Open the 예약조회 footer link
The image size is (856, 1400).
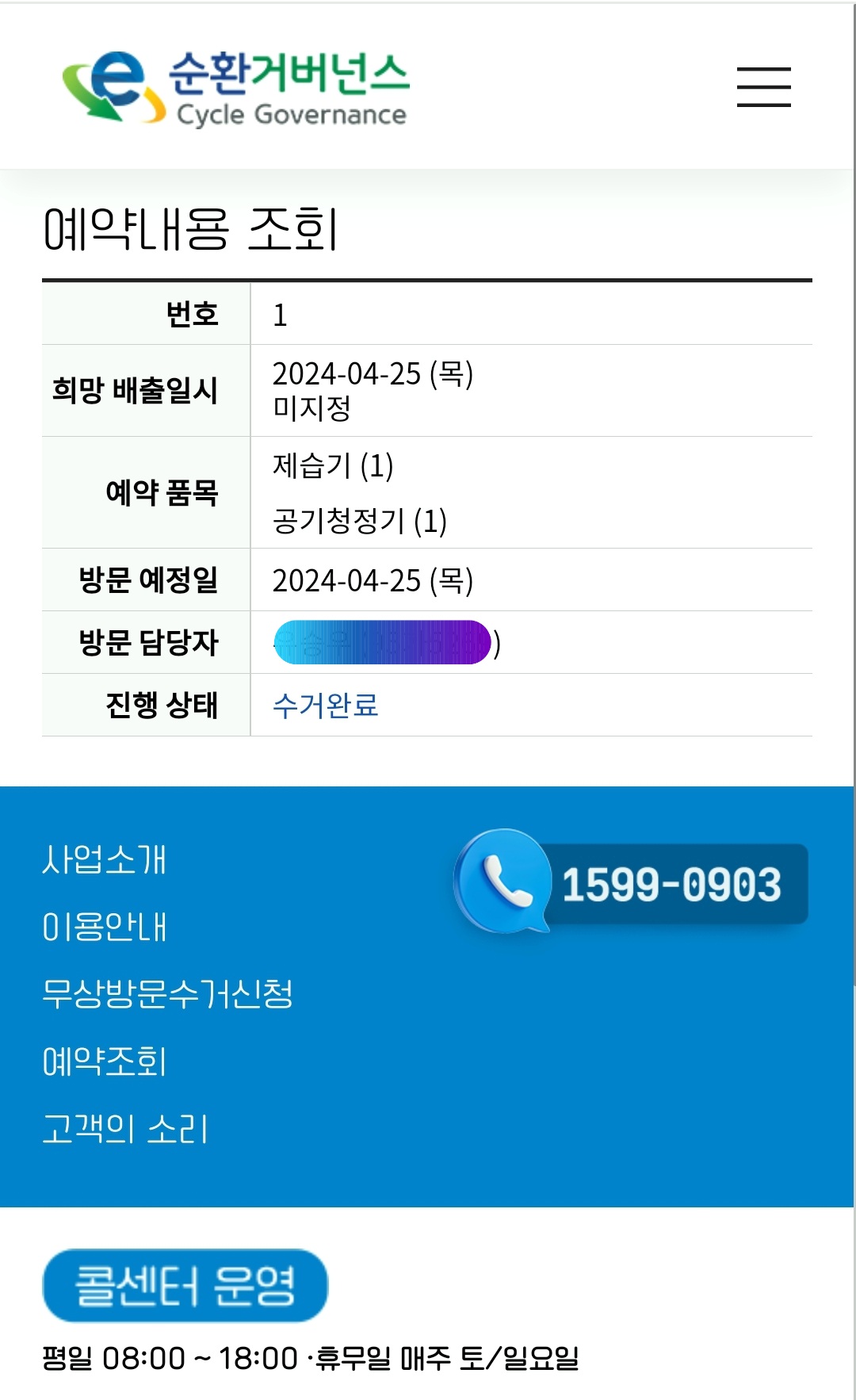105,1061
